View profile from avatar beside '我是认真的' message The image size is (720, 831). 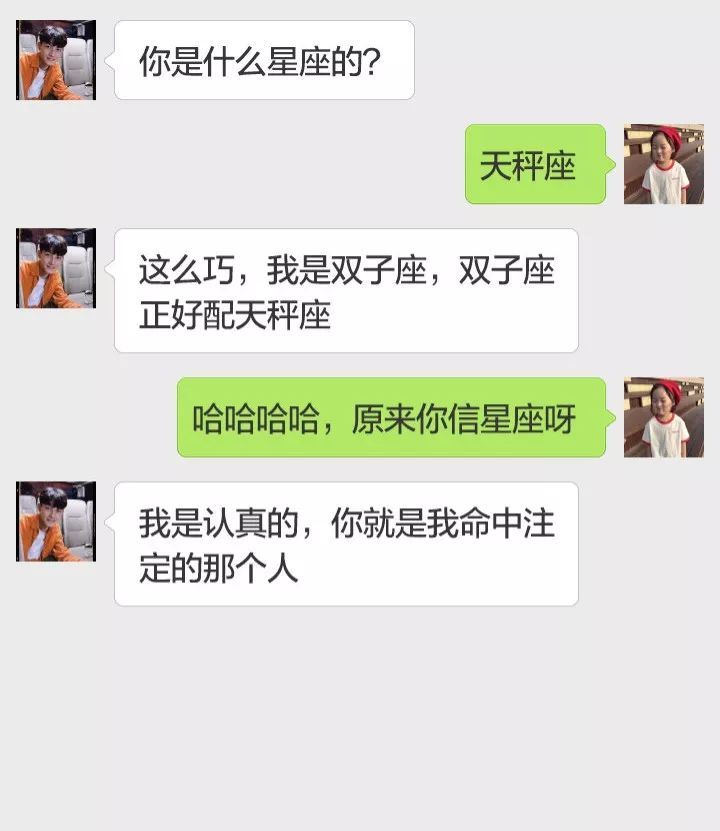(56, 521)
